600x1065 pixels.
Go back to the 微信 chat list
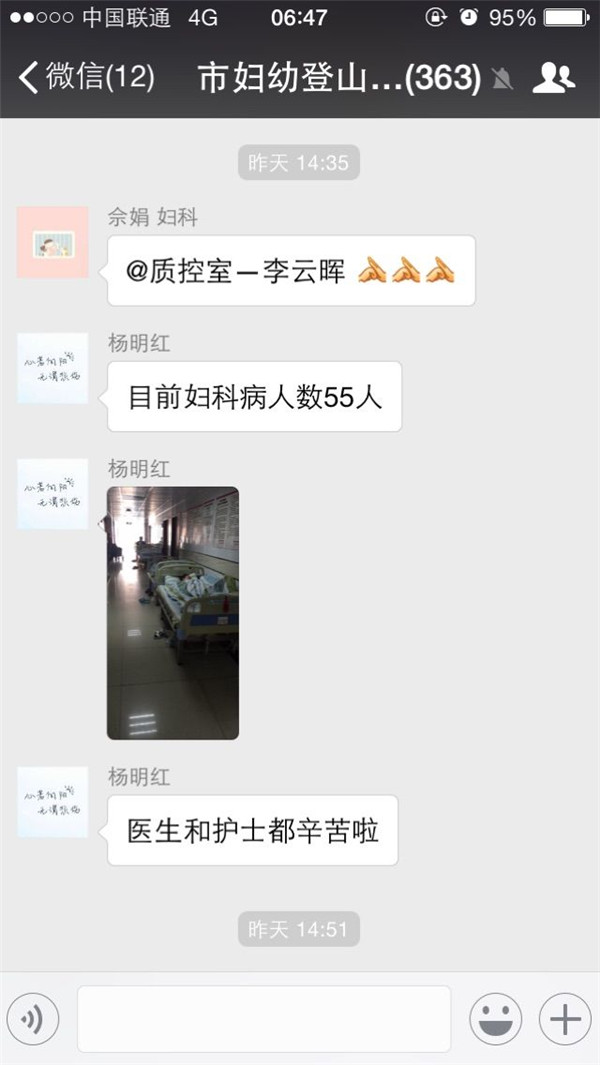85,78
